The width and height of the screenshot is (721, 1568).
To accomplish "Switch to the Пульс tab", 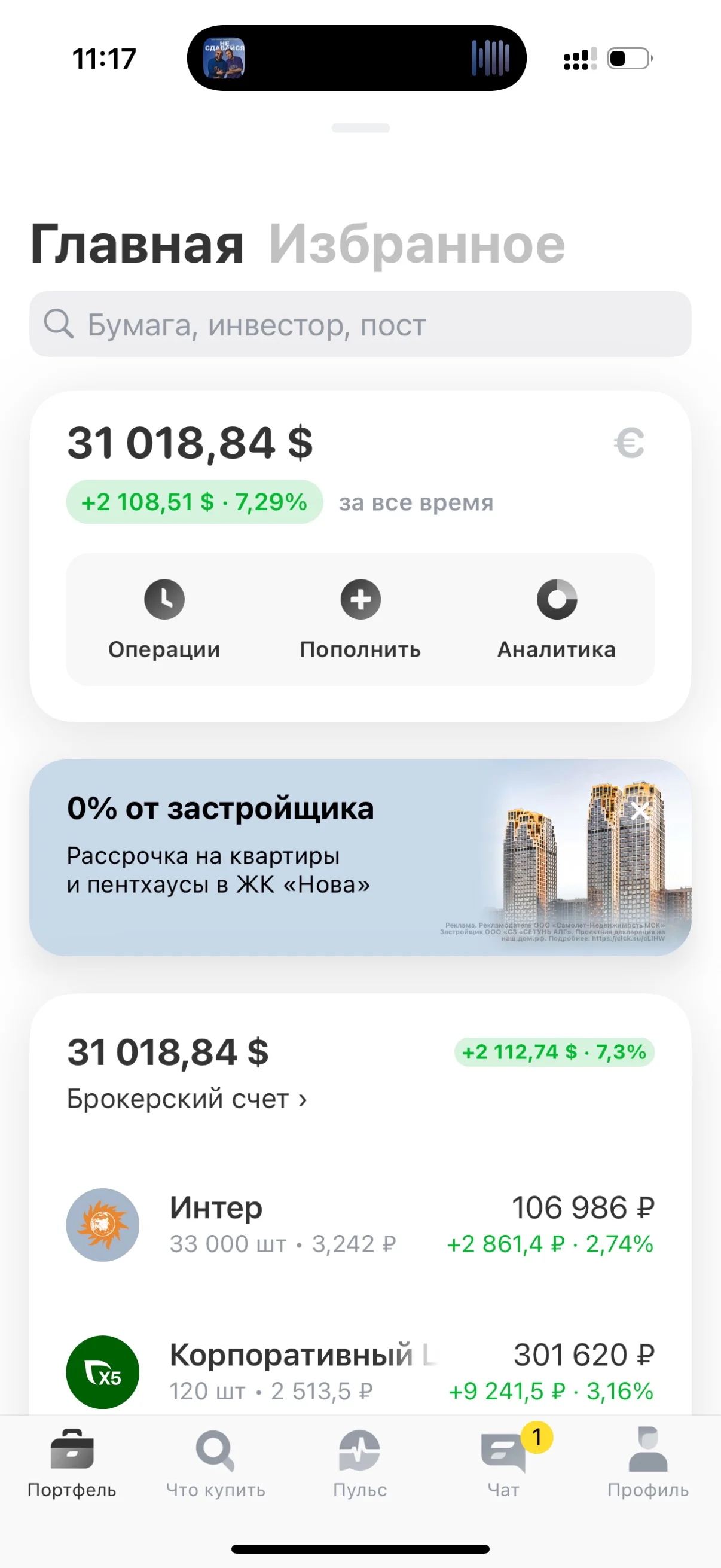I will point(359,1464).
